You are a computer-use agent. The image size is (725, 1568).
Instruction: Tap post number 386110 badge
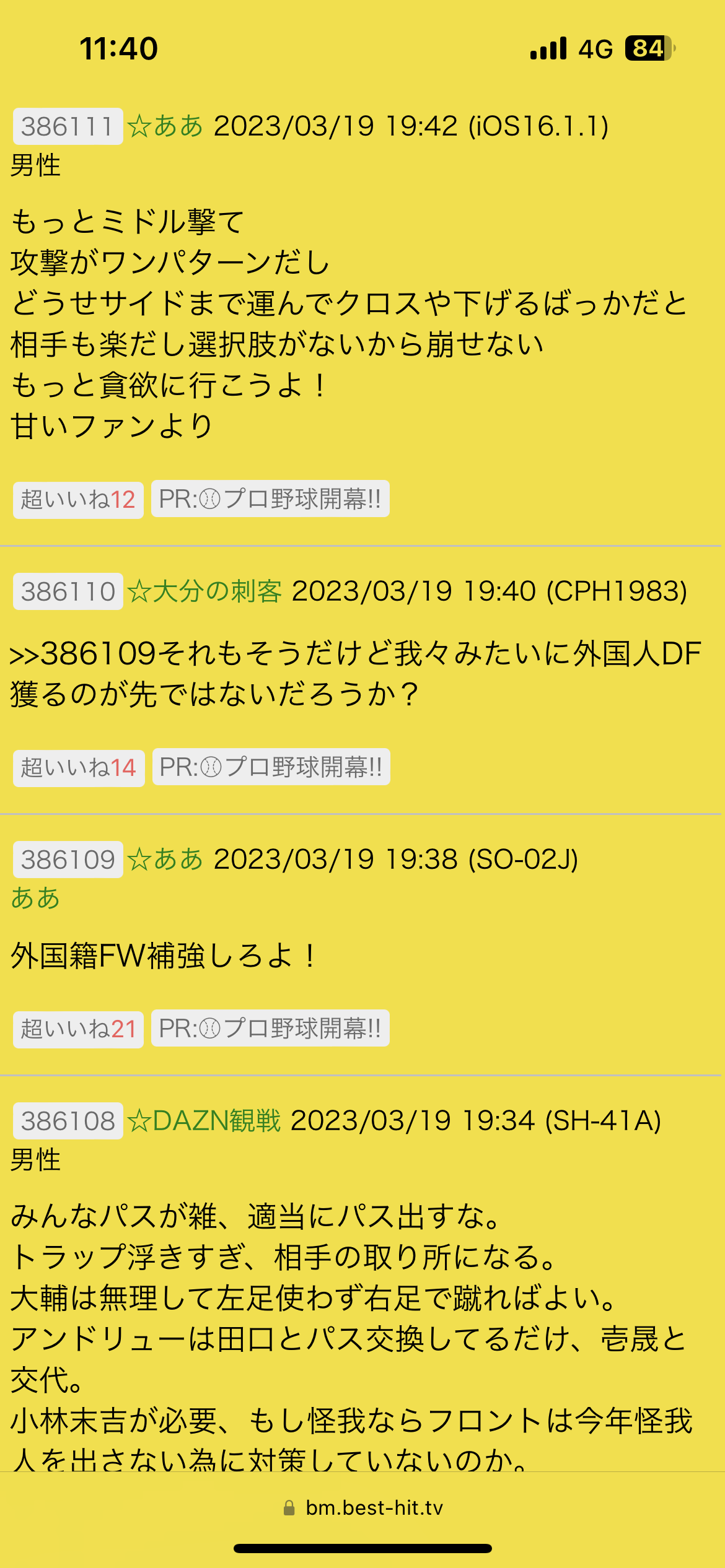coord(68,591)
